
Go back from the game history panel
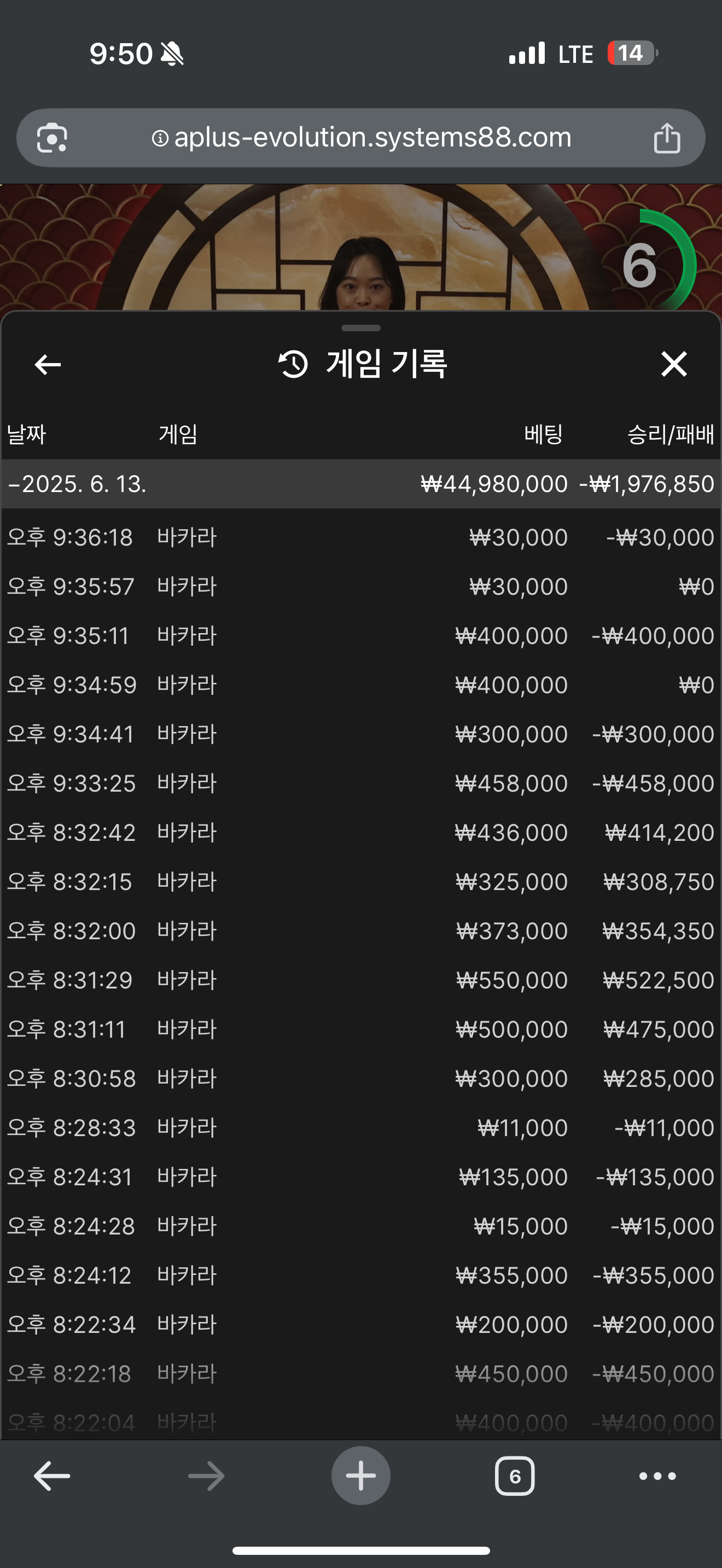(x=48, y=365)
